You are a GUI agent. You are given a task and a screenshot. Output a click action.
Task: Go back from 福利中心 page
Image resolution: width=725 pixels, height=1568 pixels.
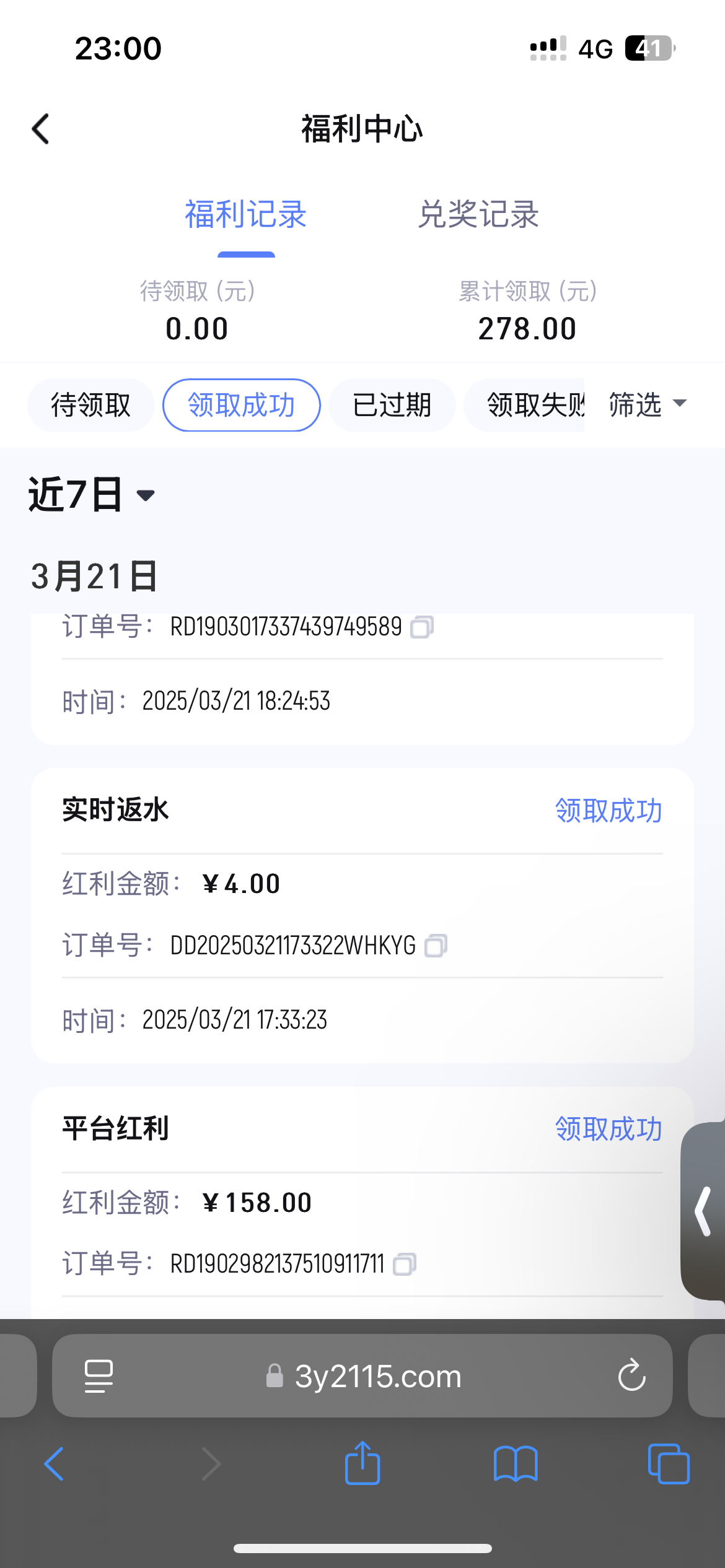[x=41, y=129]
